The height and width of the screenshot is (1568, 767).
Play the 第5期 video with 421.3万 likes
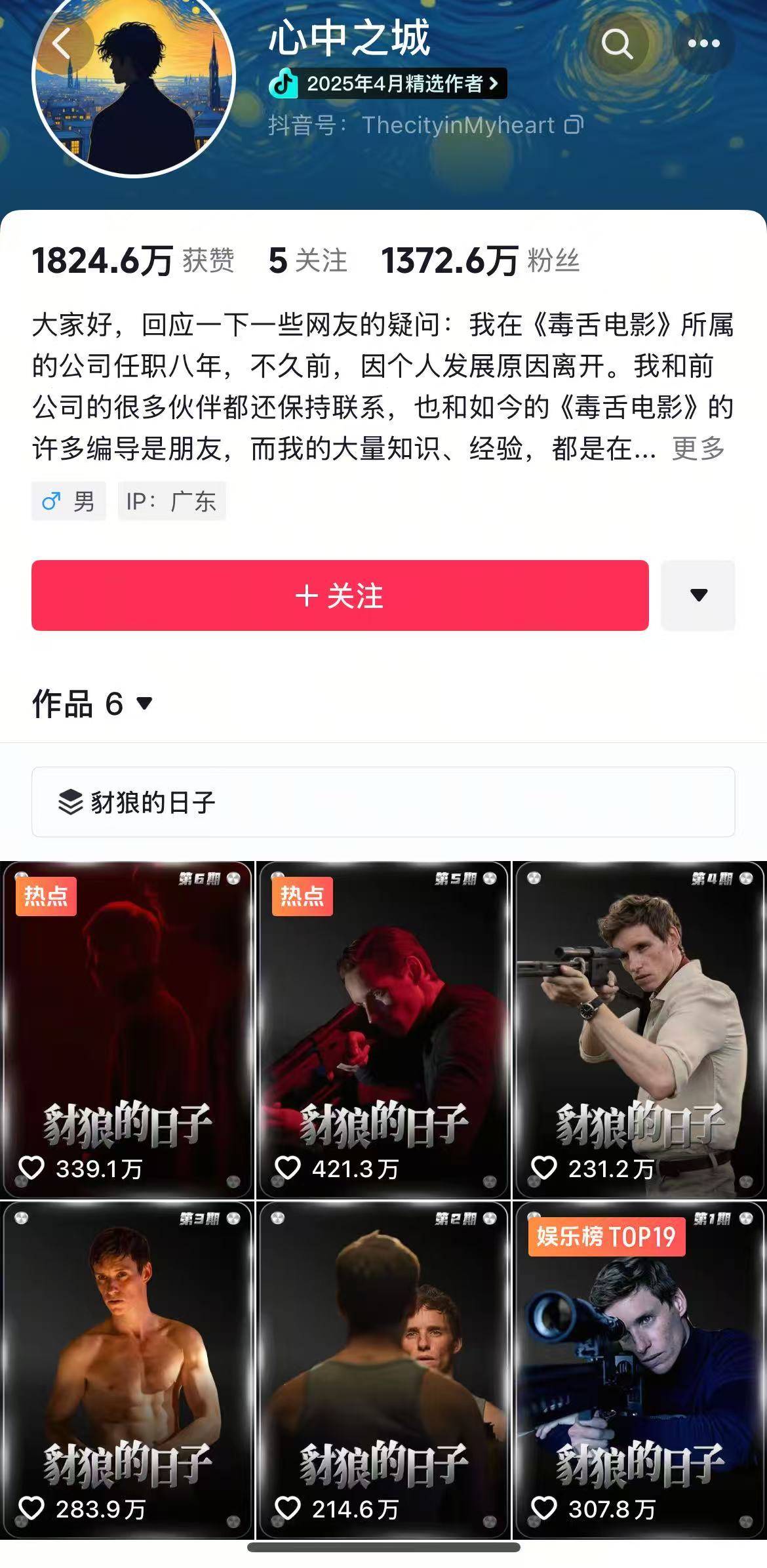[x=383, y=1030]
